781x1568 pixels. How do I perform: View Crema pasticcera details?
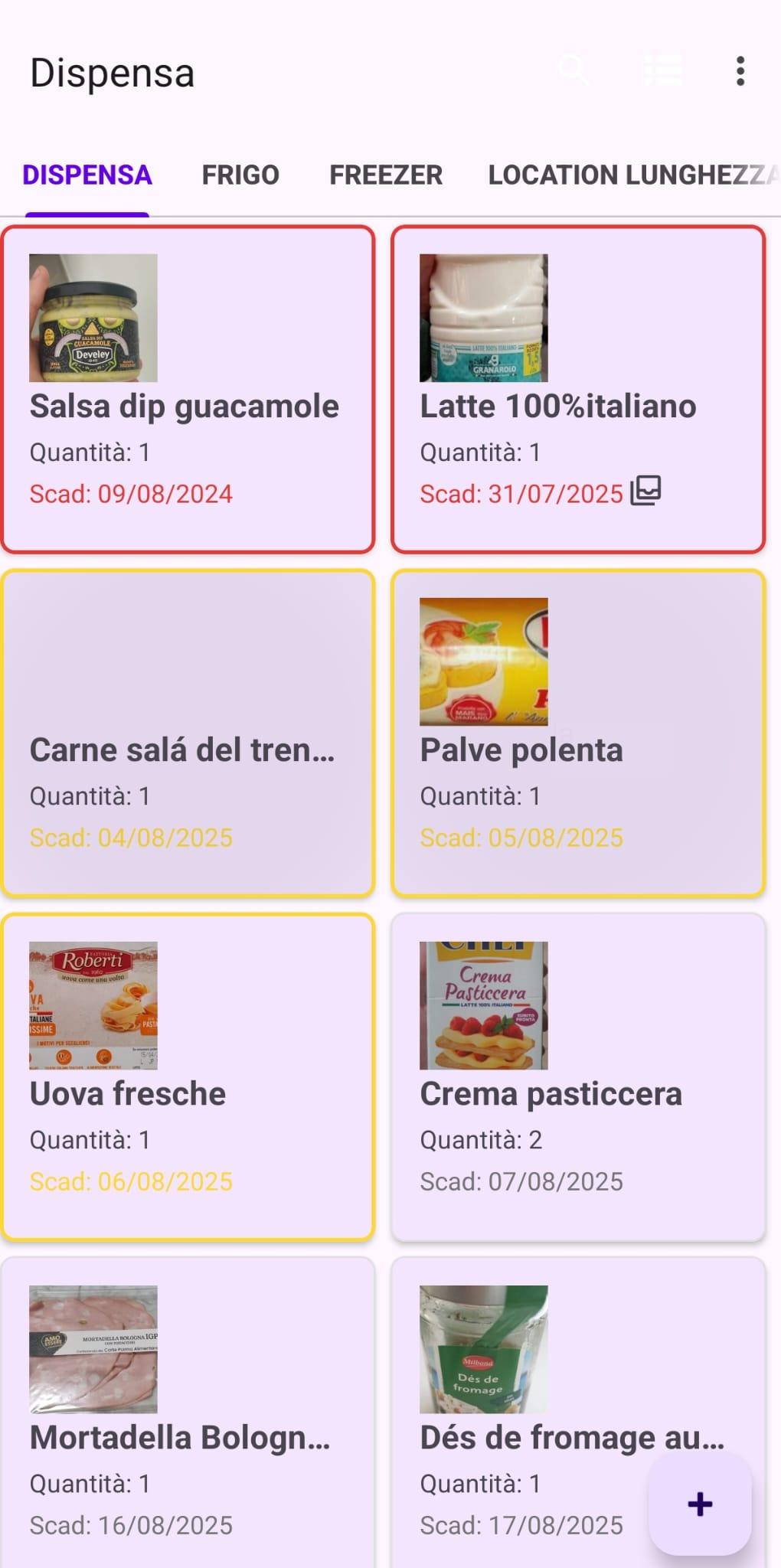(578, 1076)
